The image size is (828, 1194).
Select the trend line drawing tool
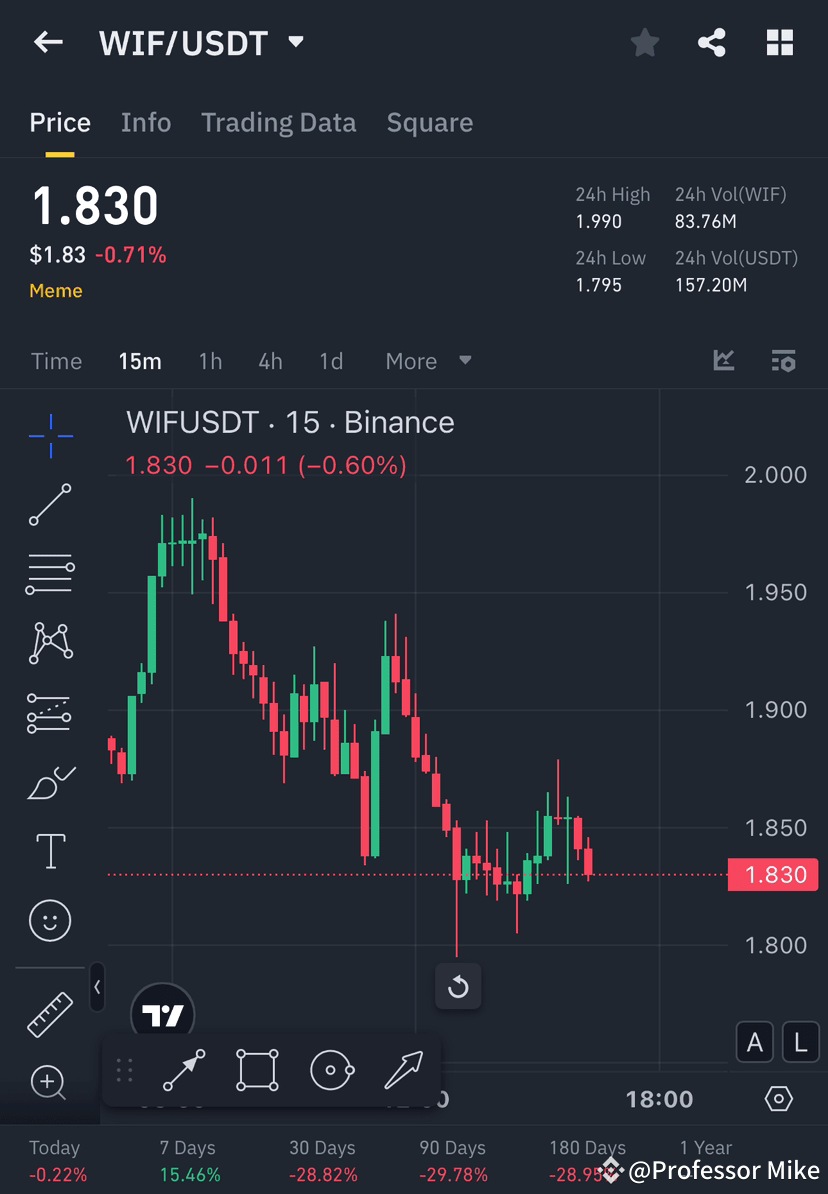(x=50, y=505)
